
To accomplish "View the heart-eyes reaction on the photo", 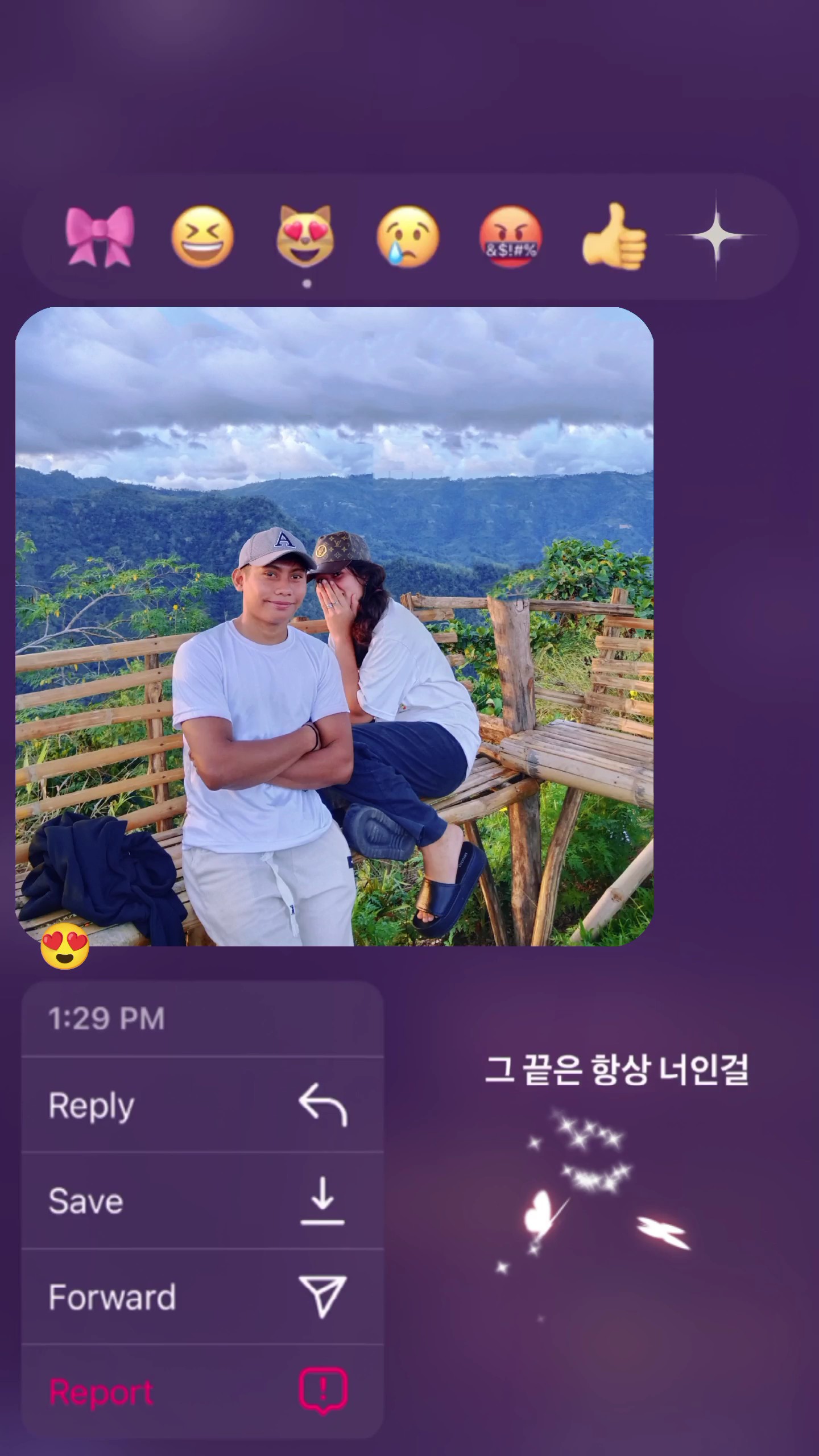I will pos(65,946).
